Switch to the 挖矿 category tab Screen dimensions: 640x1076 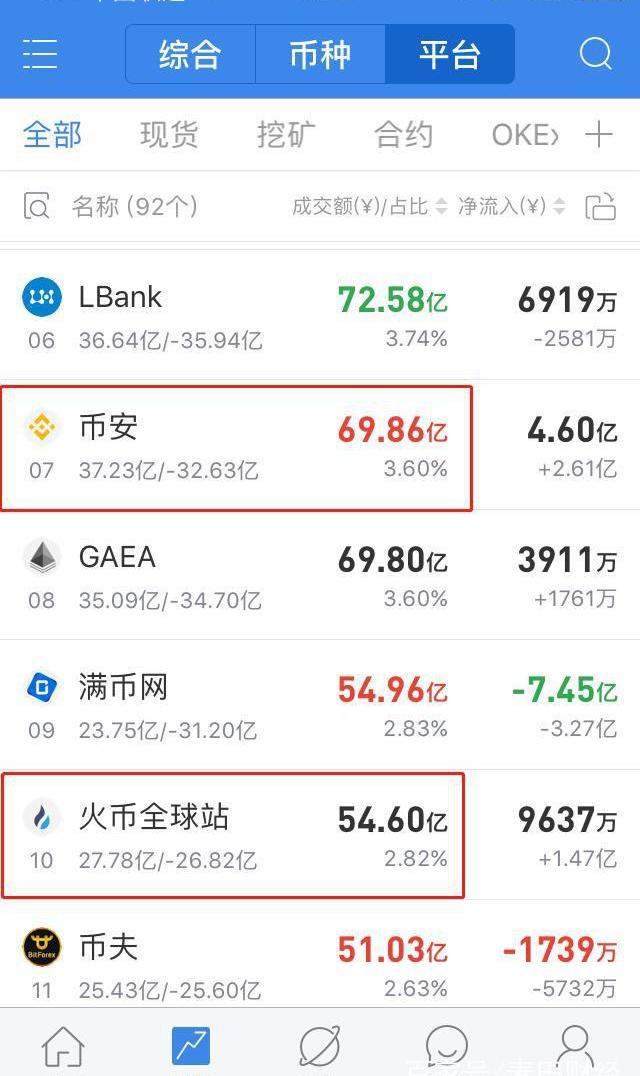[x=286, y=134]
